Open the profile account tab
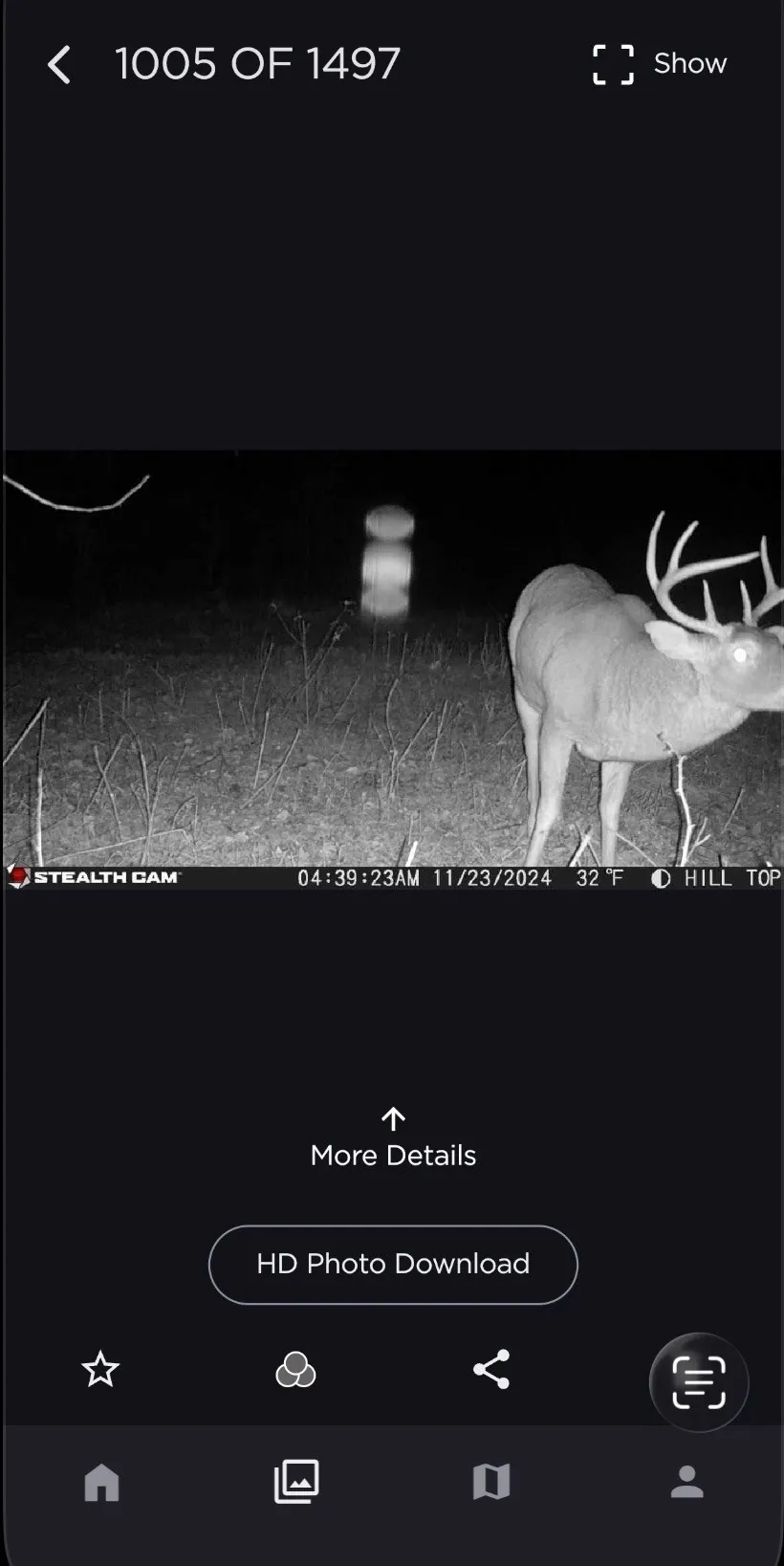 [686, 1483]
